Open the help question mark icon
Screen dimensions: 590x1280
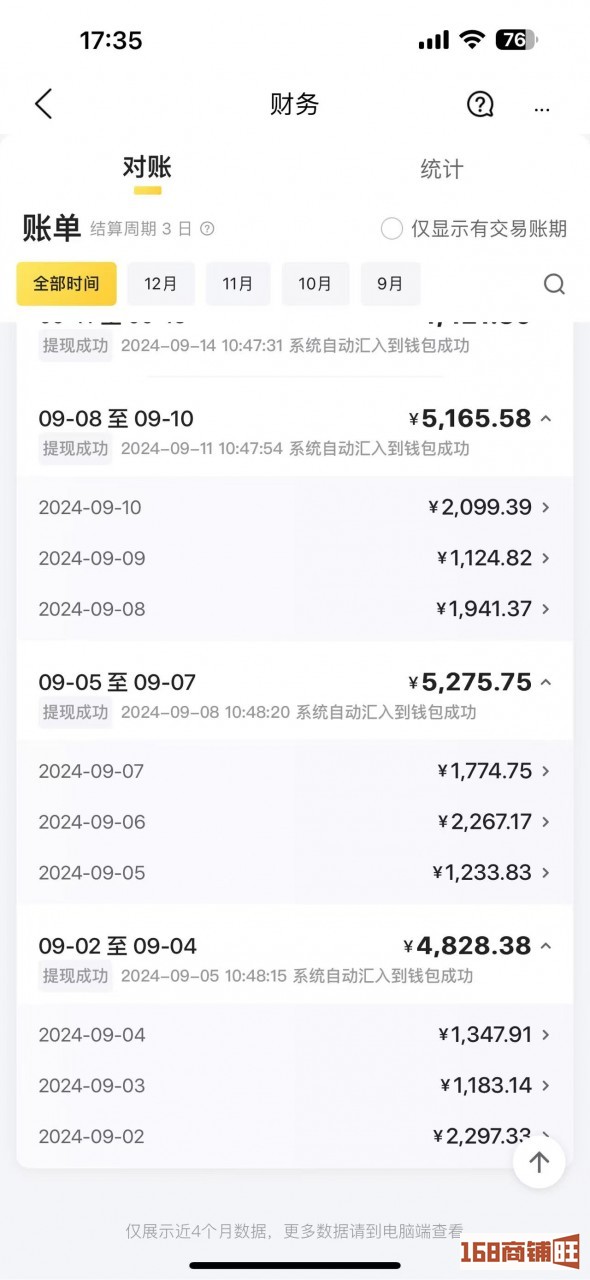(x=481, y=104)
